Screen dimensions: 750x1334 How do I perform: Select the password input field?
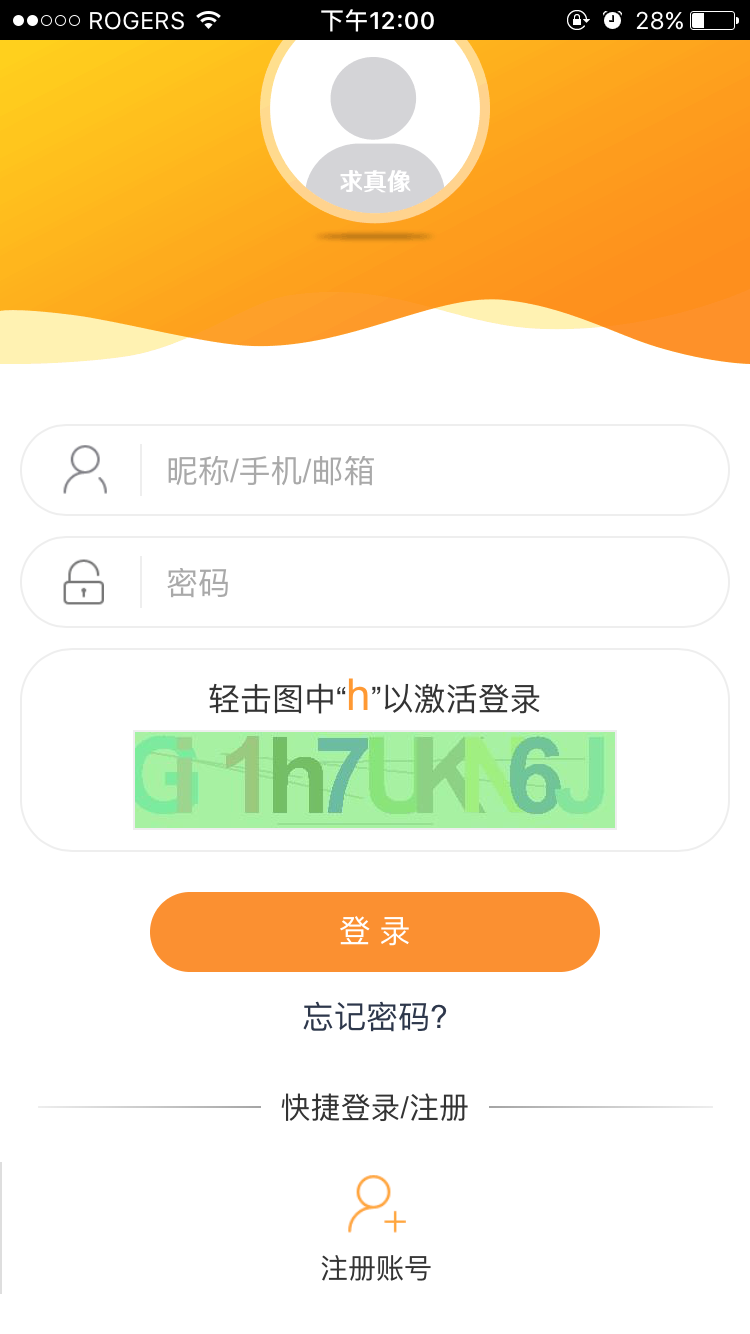coord(375,582)
